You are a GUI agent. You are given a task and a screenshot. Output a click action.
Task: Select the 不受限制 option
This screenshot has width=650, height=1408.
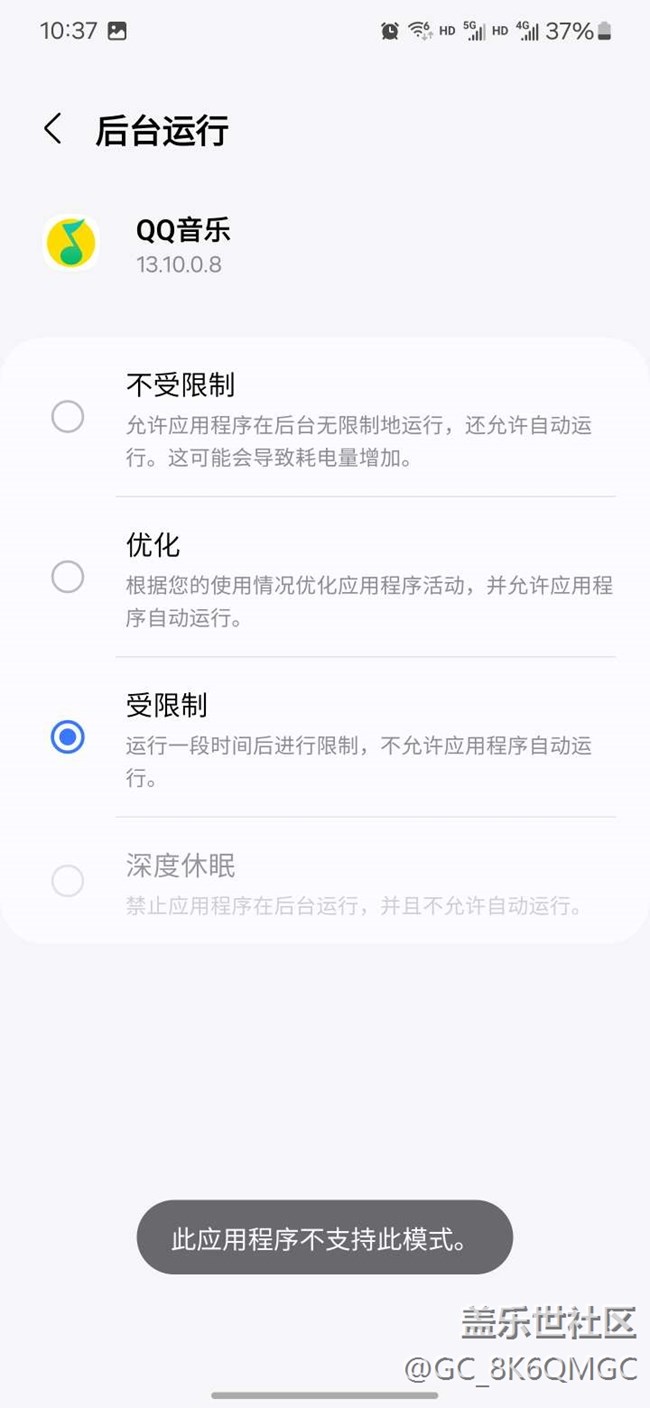point(68,416)
